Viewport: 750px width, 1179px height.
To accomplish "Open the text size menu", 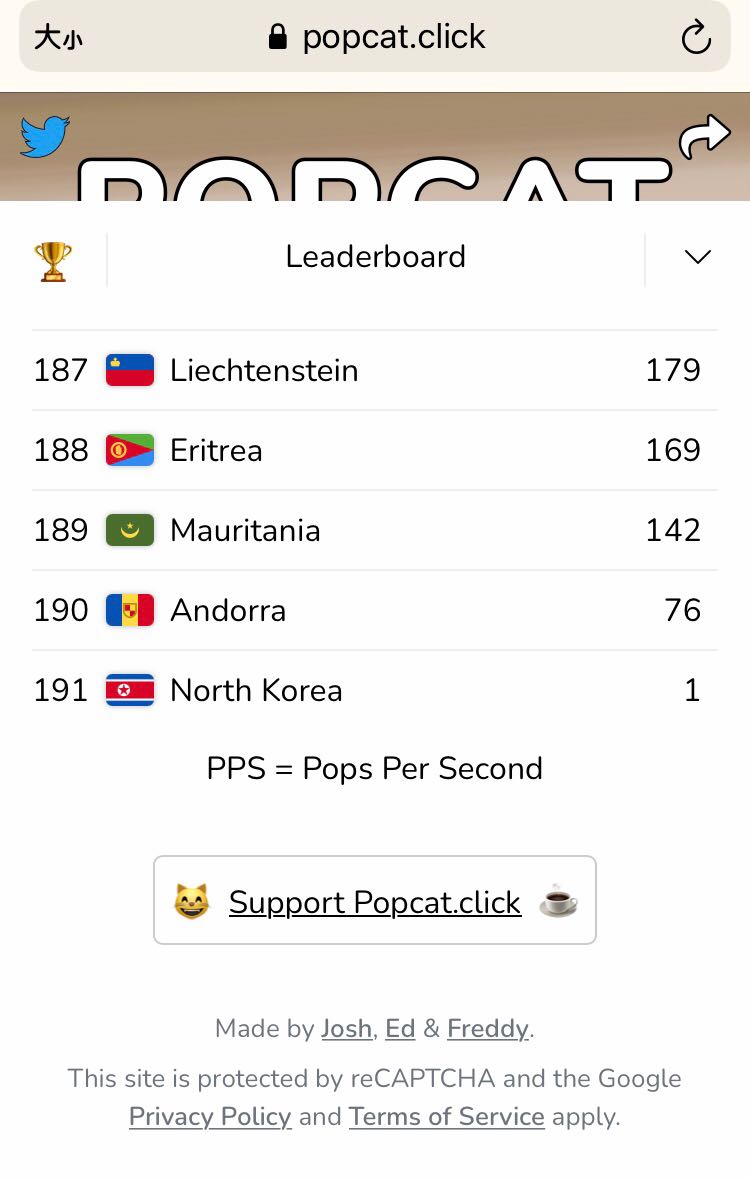I will point(58,38).
